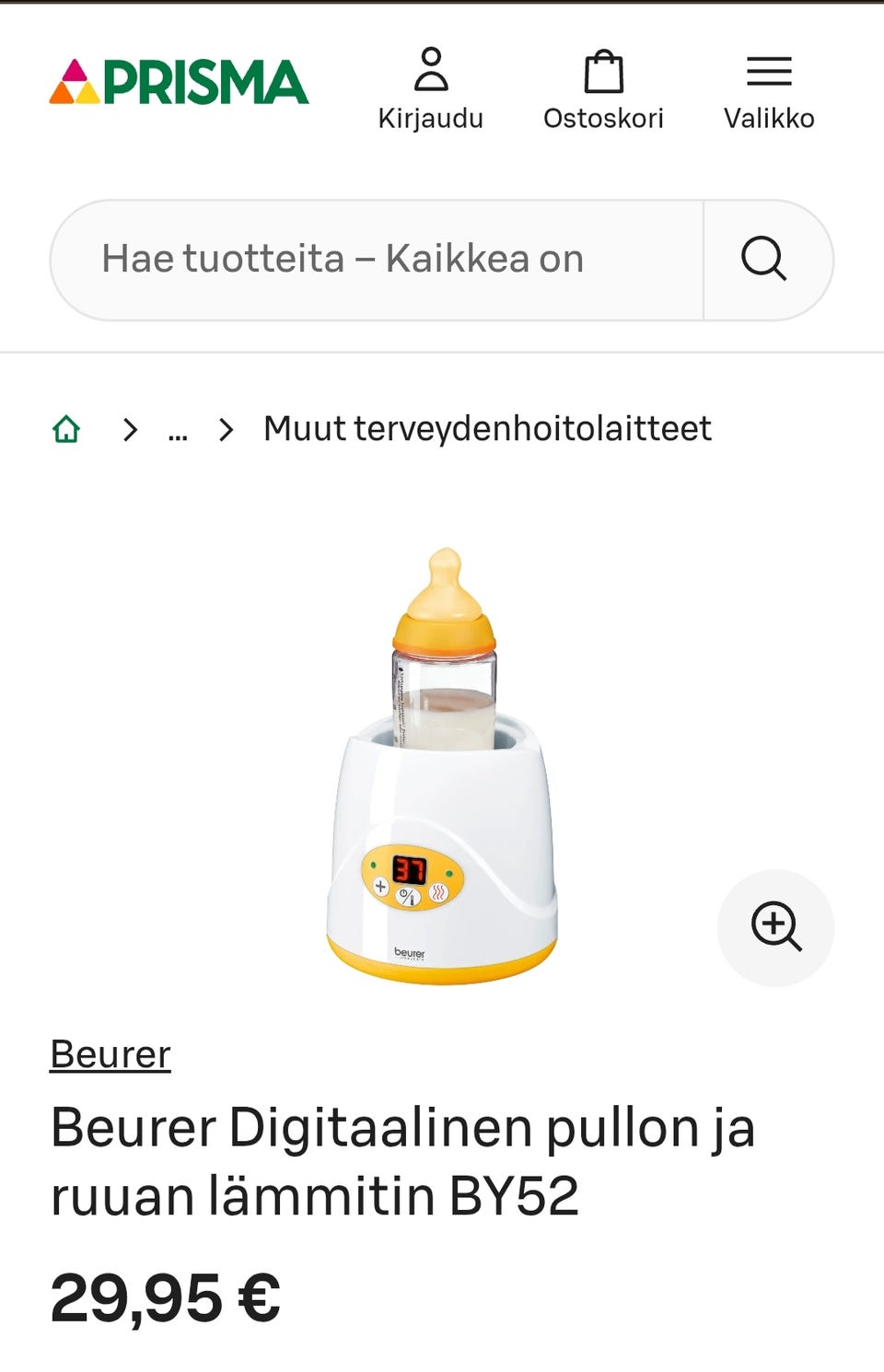
Task: Click the home icon in the breadcrumb
Action: point(66,429)
